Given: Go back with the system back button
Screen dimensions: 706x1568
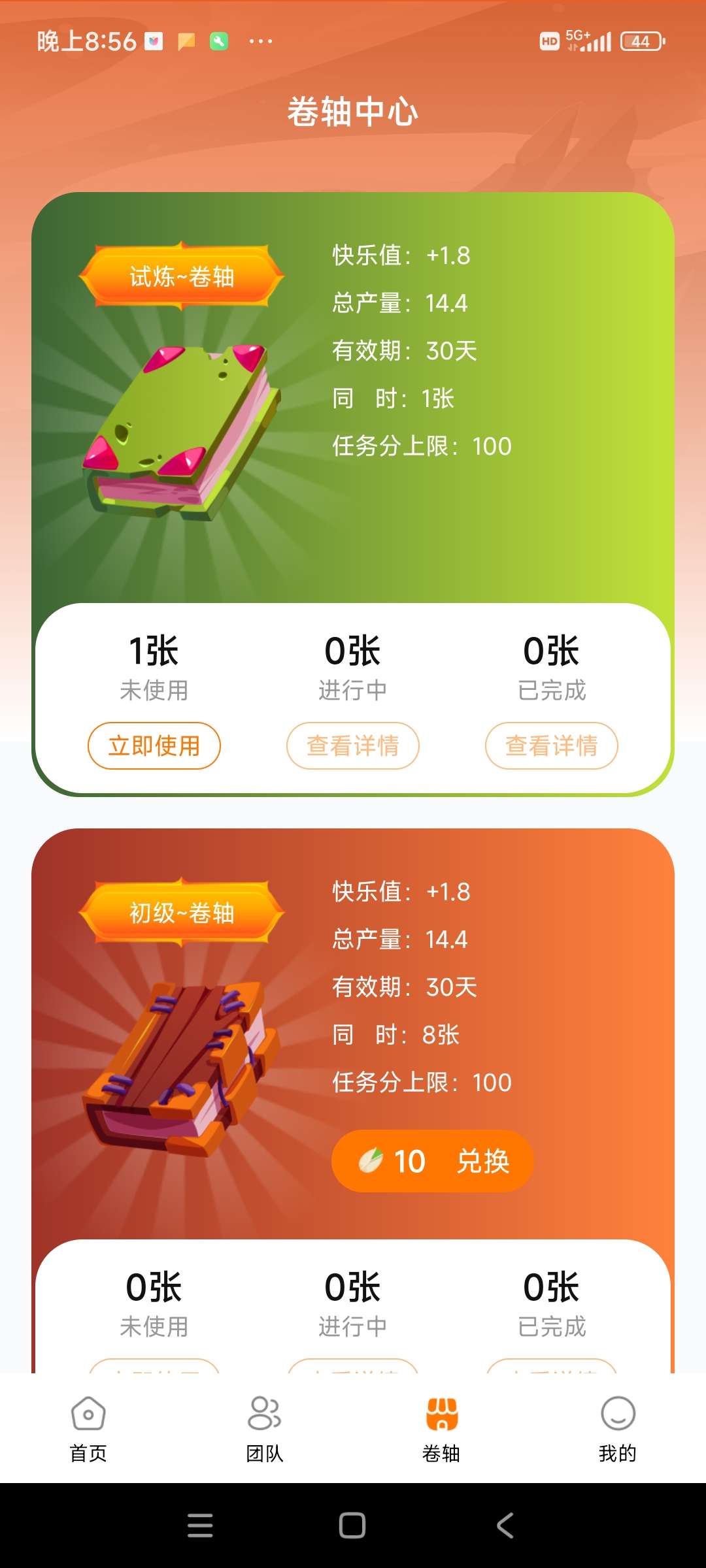Looking at the screenshot, I should (x=505, y=1526).
